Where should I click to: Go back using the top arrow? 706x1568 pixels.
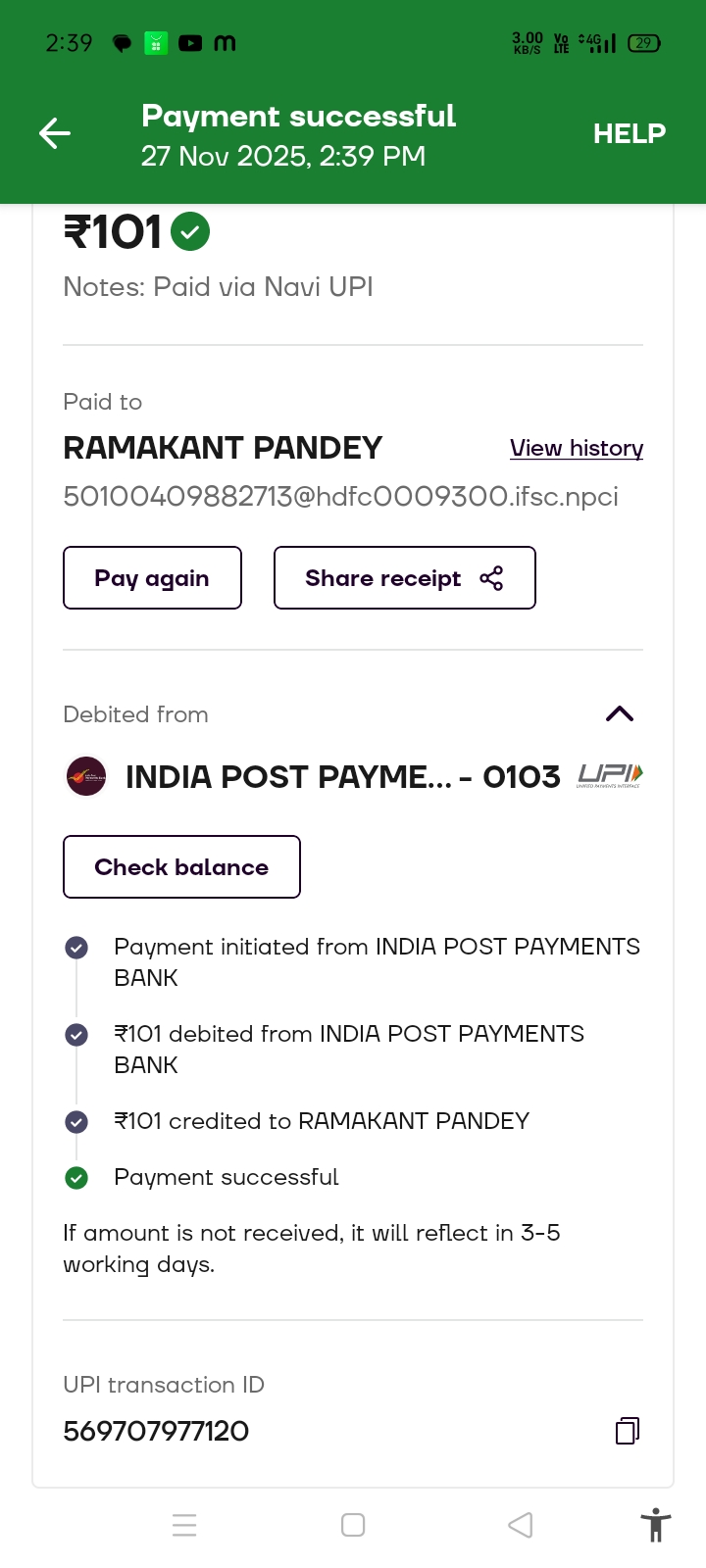(55, 133)
